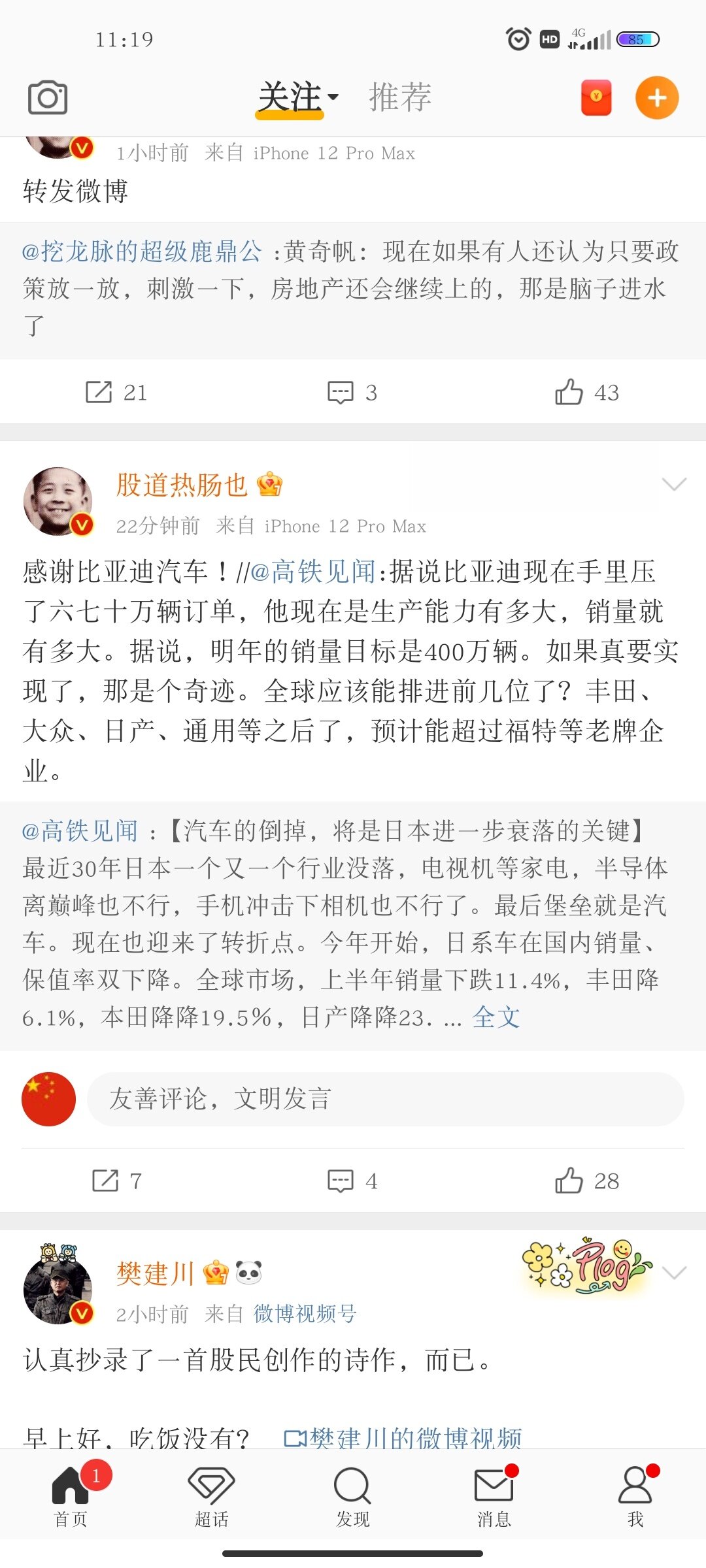This screenshot has height=1568, width=706.
Task: Open the 微博视频号 source link
Action: [x=305, y=1314]
